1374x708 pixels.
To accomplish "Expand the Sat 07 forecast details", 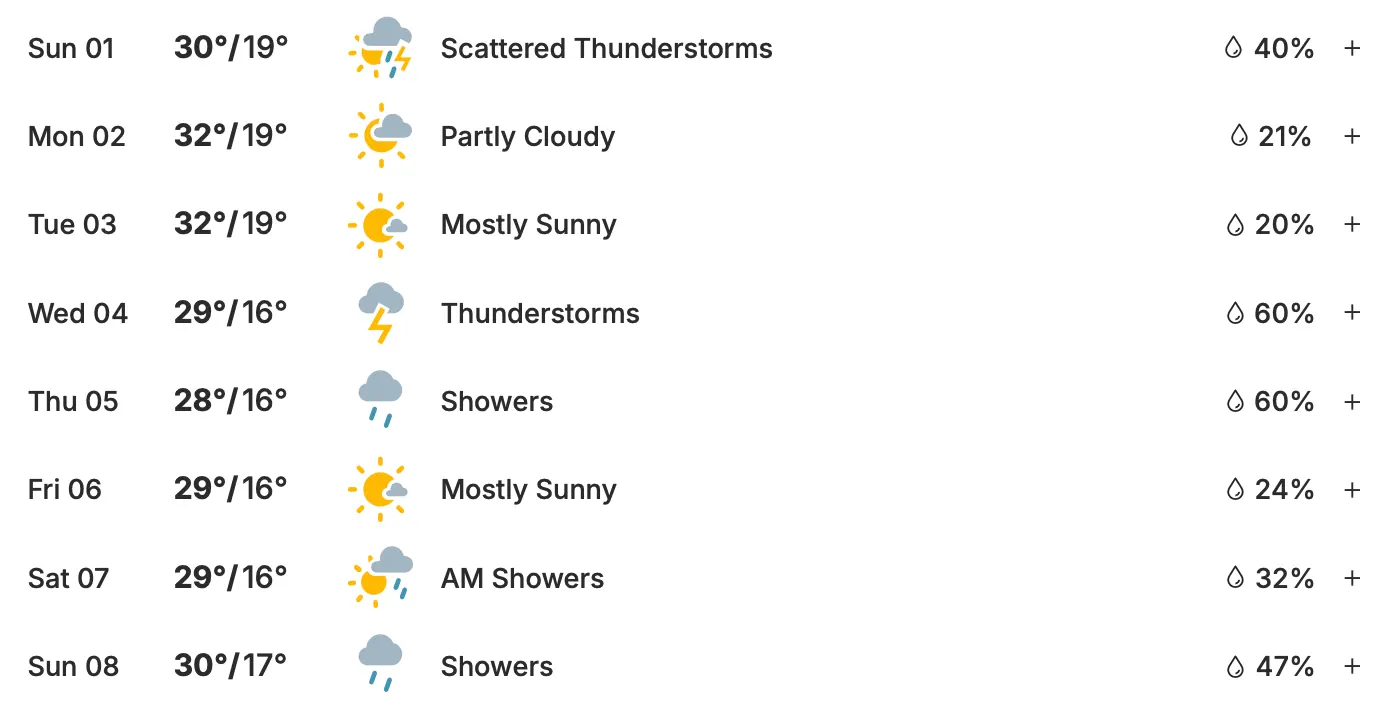I will (1352, 578).
